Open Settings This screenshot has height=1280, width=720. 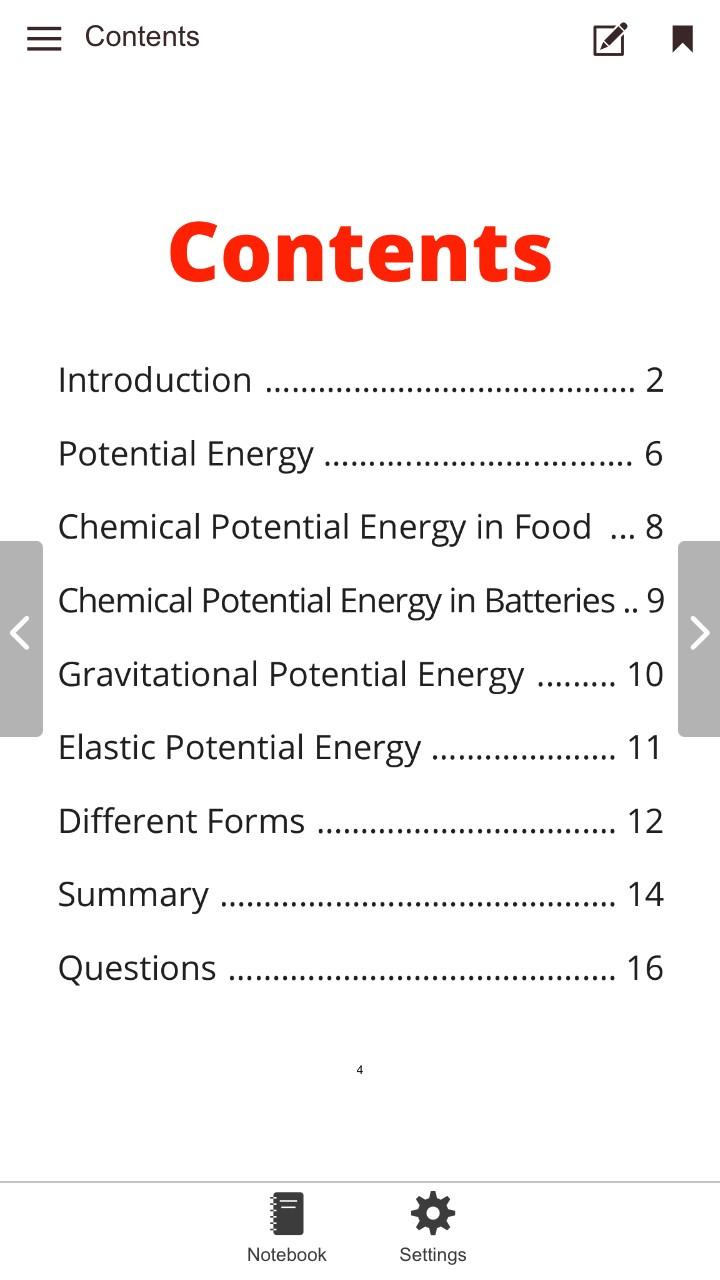click(x=433, y=1228)
